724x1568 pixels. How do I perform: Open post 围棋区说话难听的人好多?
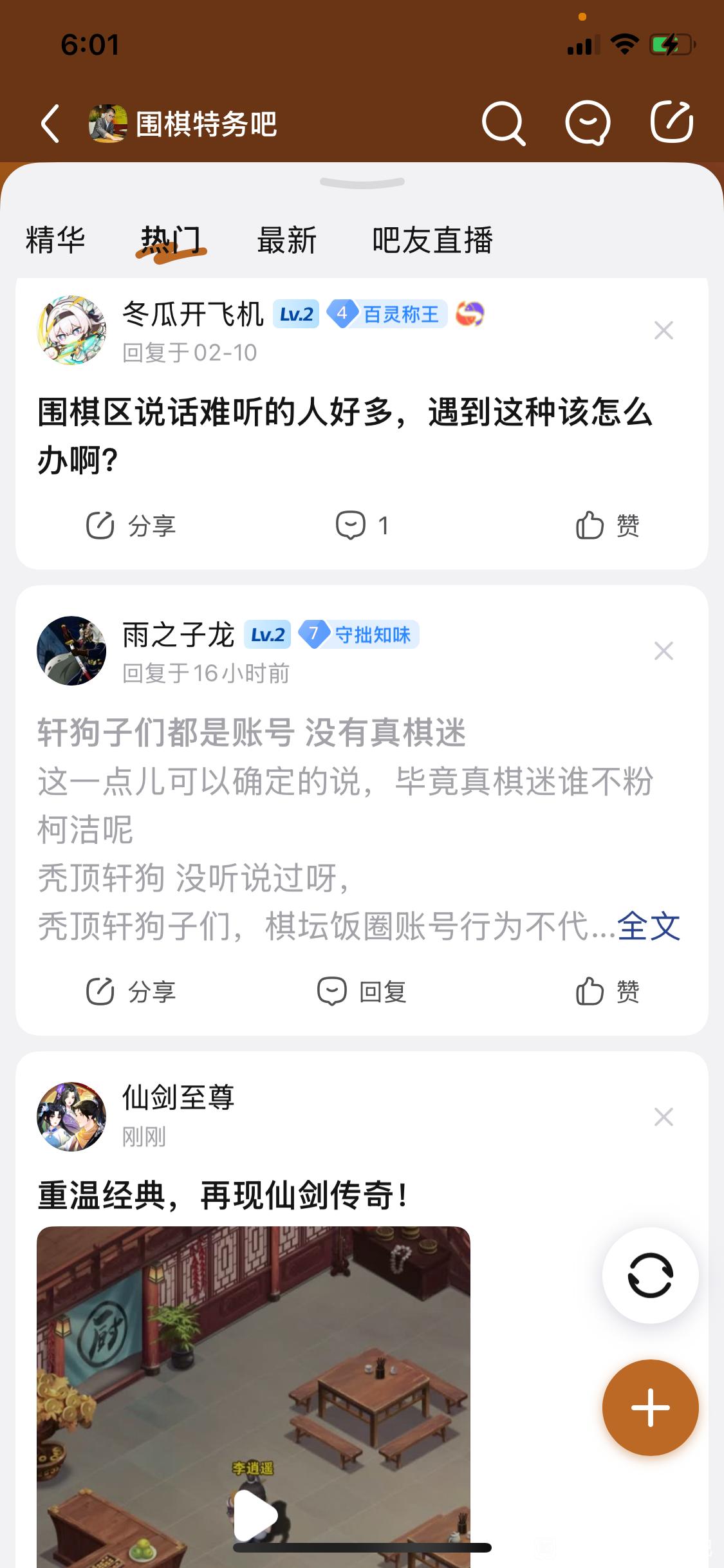(x=345, y=436)
